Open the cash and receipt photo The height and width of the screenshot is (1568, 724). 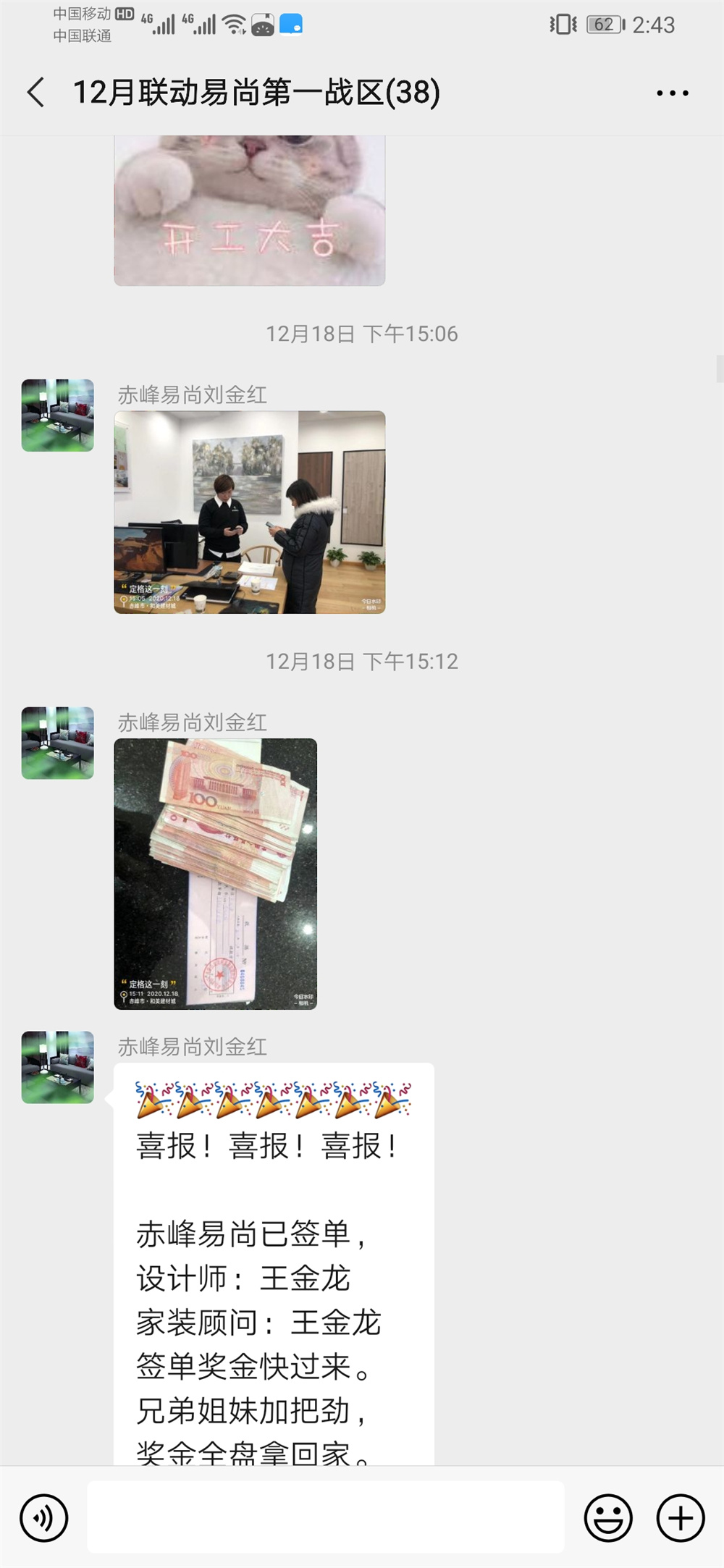coord(215,874)
